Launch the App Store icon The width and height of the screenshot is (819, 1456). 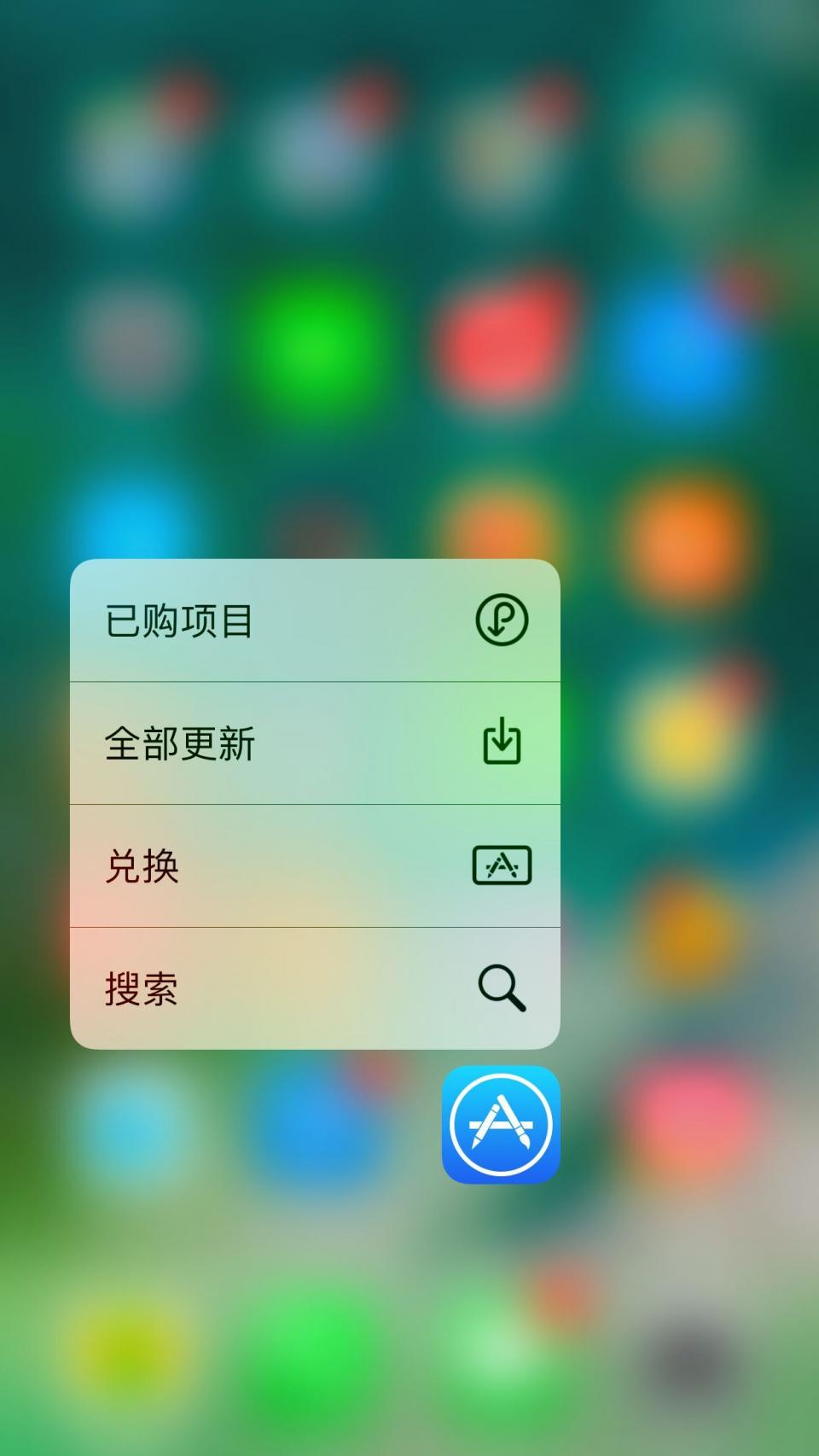[x=501, y=1124]
